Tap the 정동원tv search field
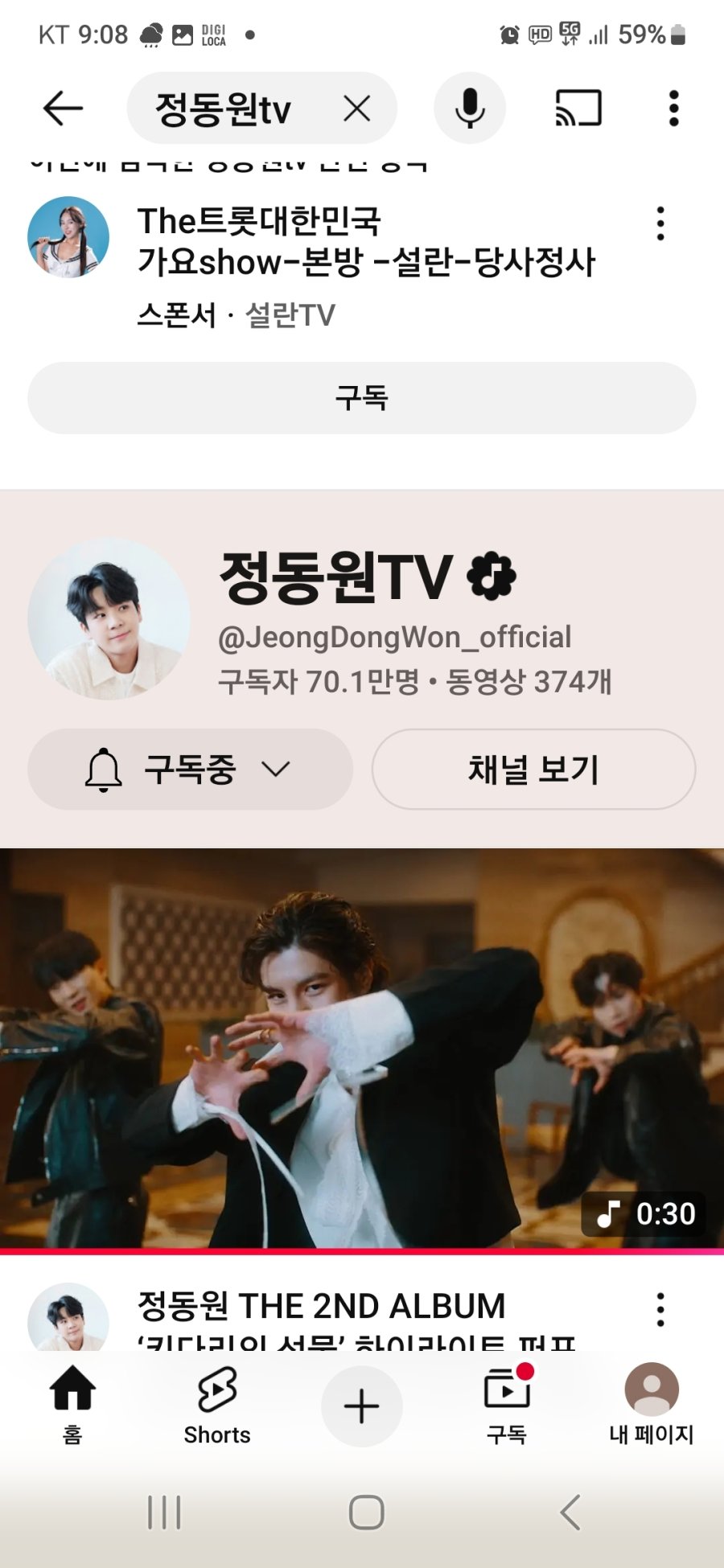 (233, 108)
